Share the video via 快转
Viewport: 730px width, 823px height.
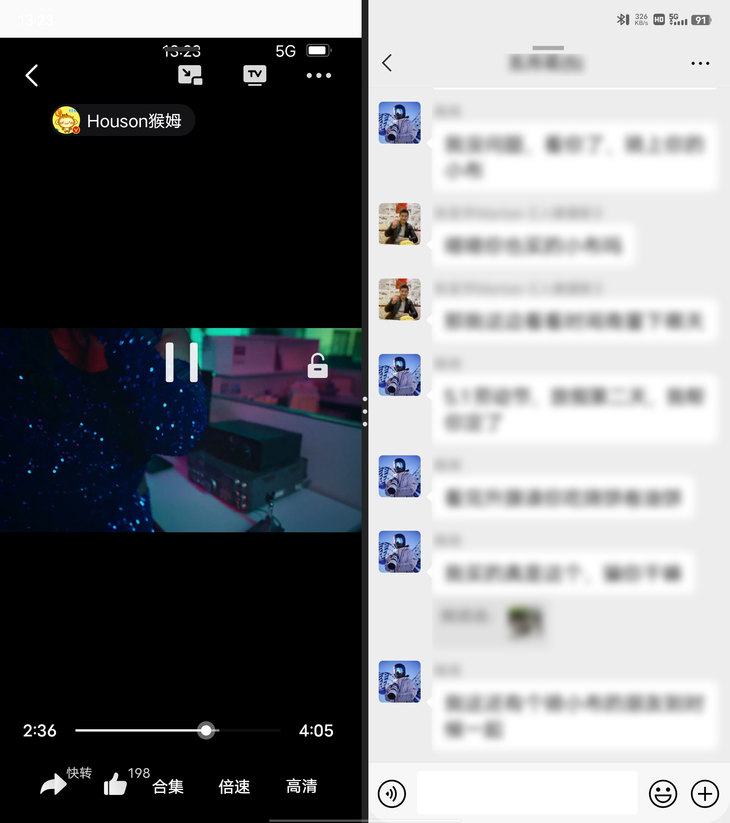[54, 785]
